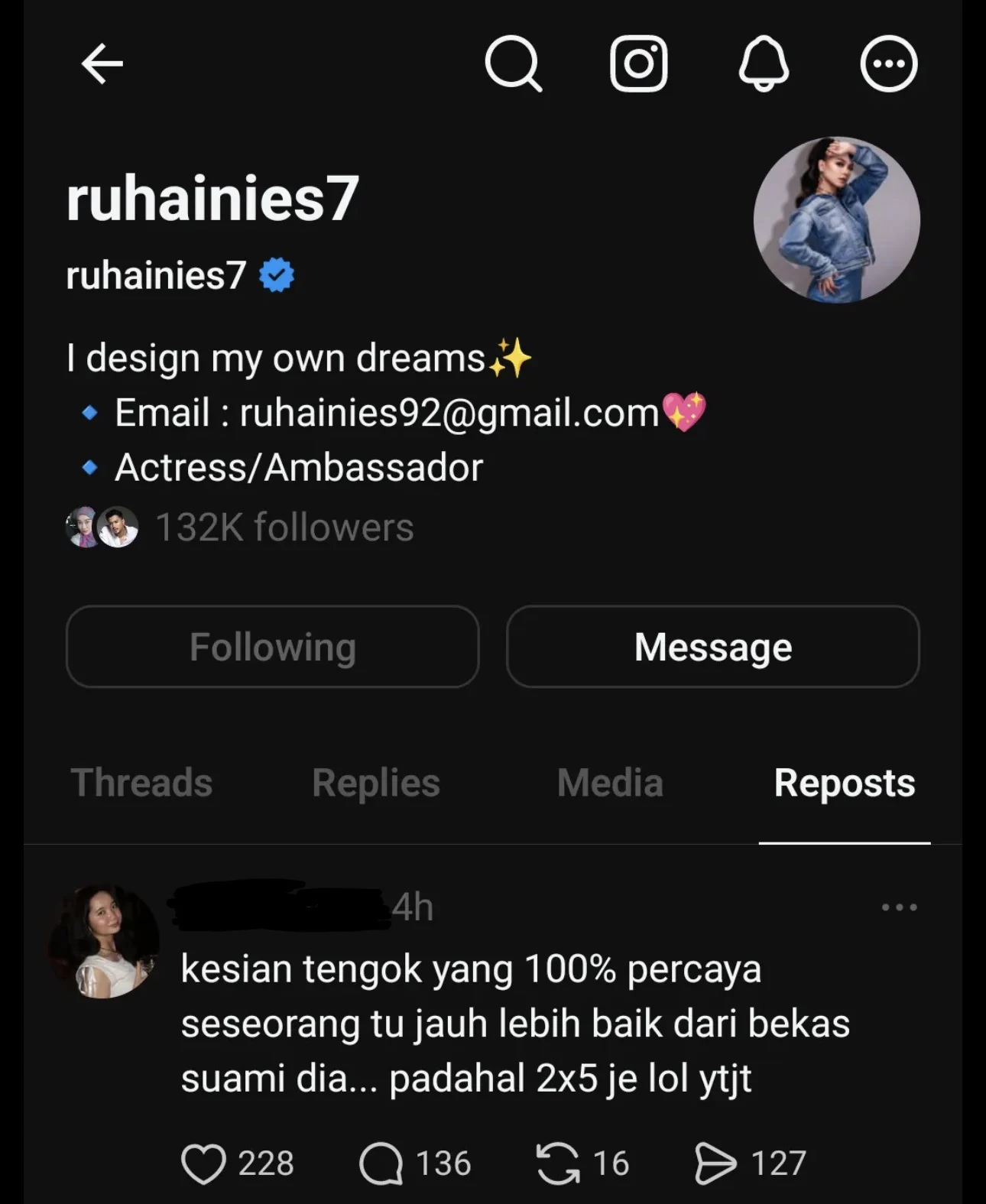Like the post about 100% percaya
Image resolution: width=986 pixels, height=1204 pixels.
(x=203, y=1163)
